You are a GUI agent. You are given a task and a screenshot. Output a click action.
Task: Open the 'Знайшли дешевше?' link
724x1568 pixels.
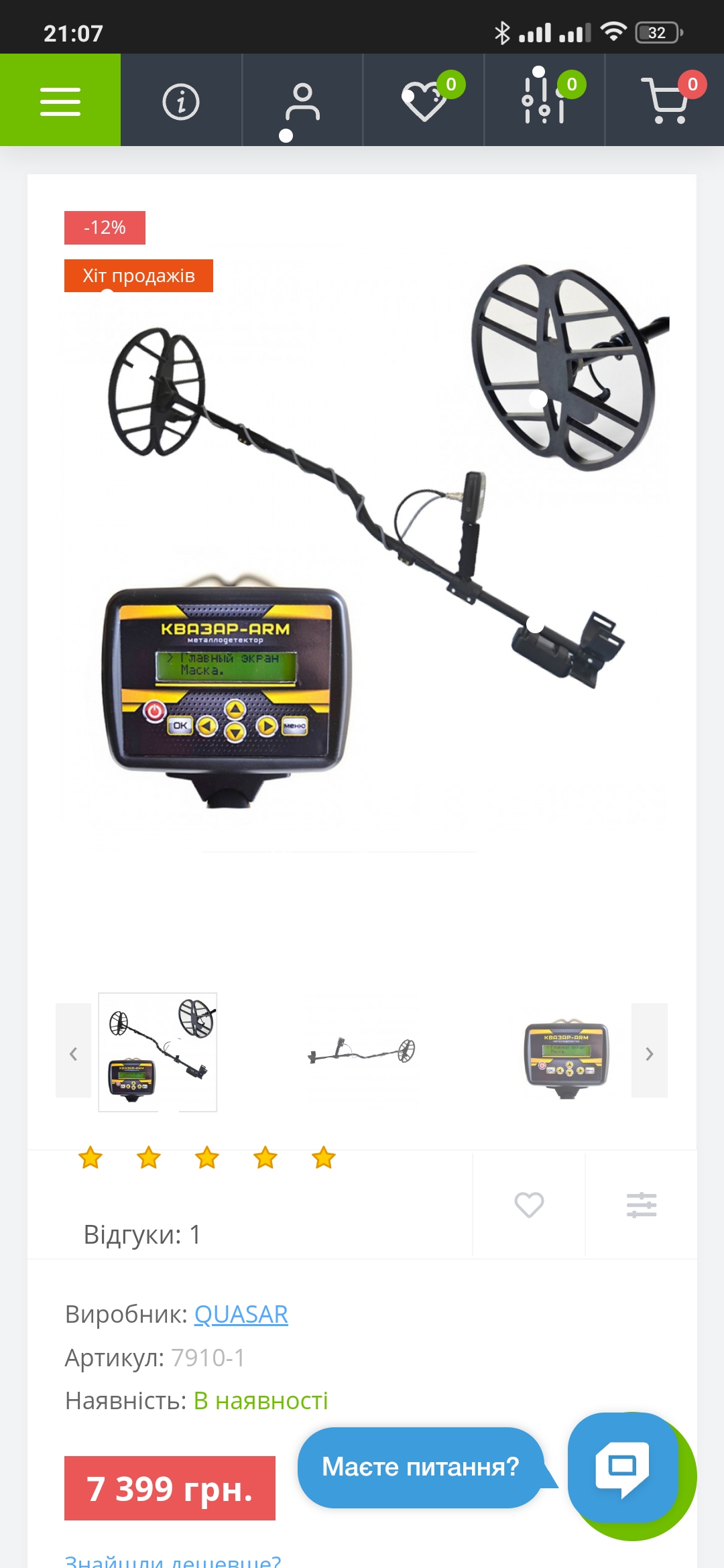pyautogui.click(x=173, y=1560)
